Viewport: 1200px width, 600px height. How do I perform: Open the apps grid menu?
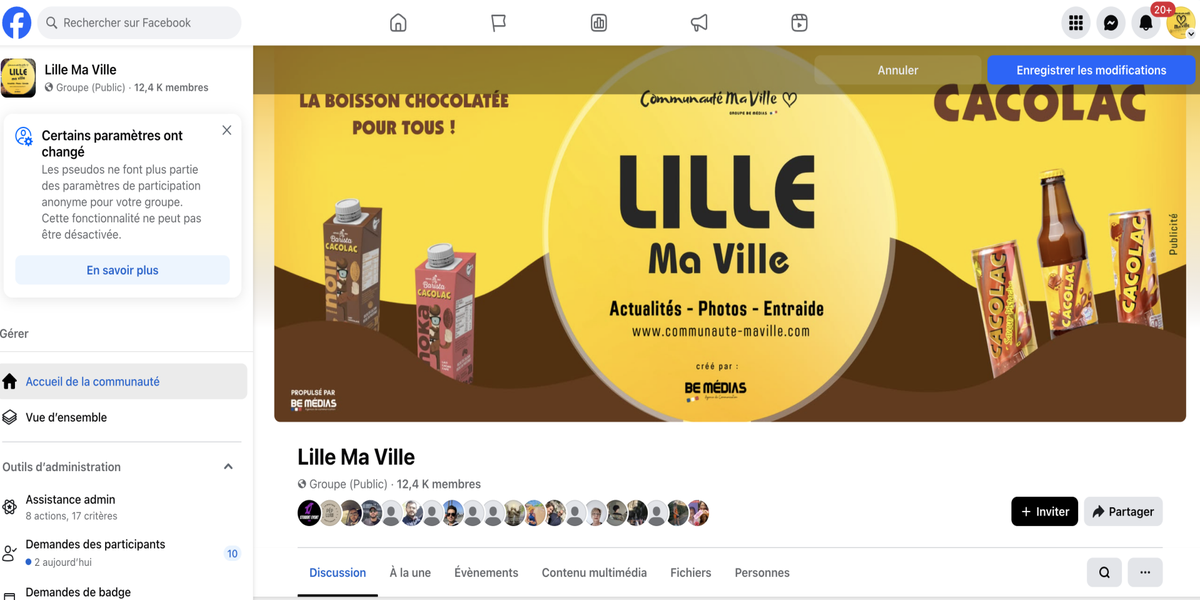tap(1076, 23)
